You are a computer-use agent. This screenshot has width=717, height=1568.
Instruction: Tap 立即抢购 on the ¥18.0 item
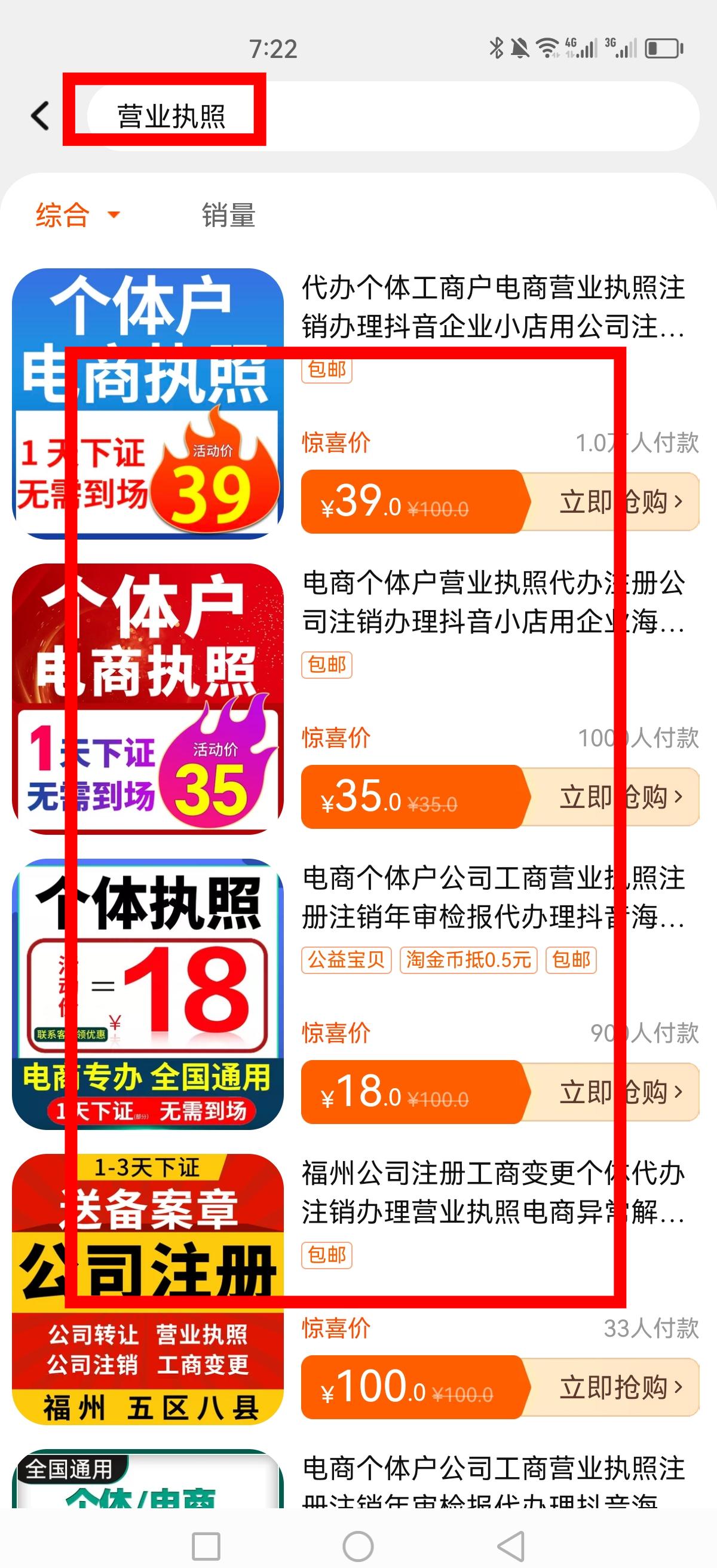[x=620, y=1092]
